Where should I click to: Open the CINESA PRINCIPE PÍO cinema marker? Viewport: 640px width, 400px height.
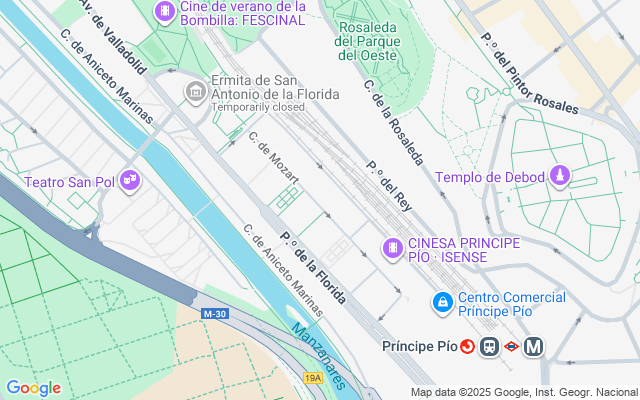point(393,246)
